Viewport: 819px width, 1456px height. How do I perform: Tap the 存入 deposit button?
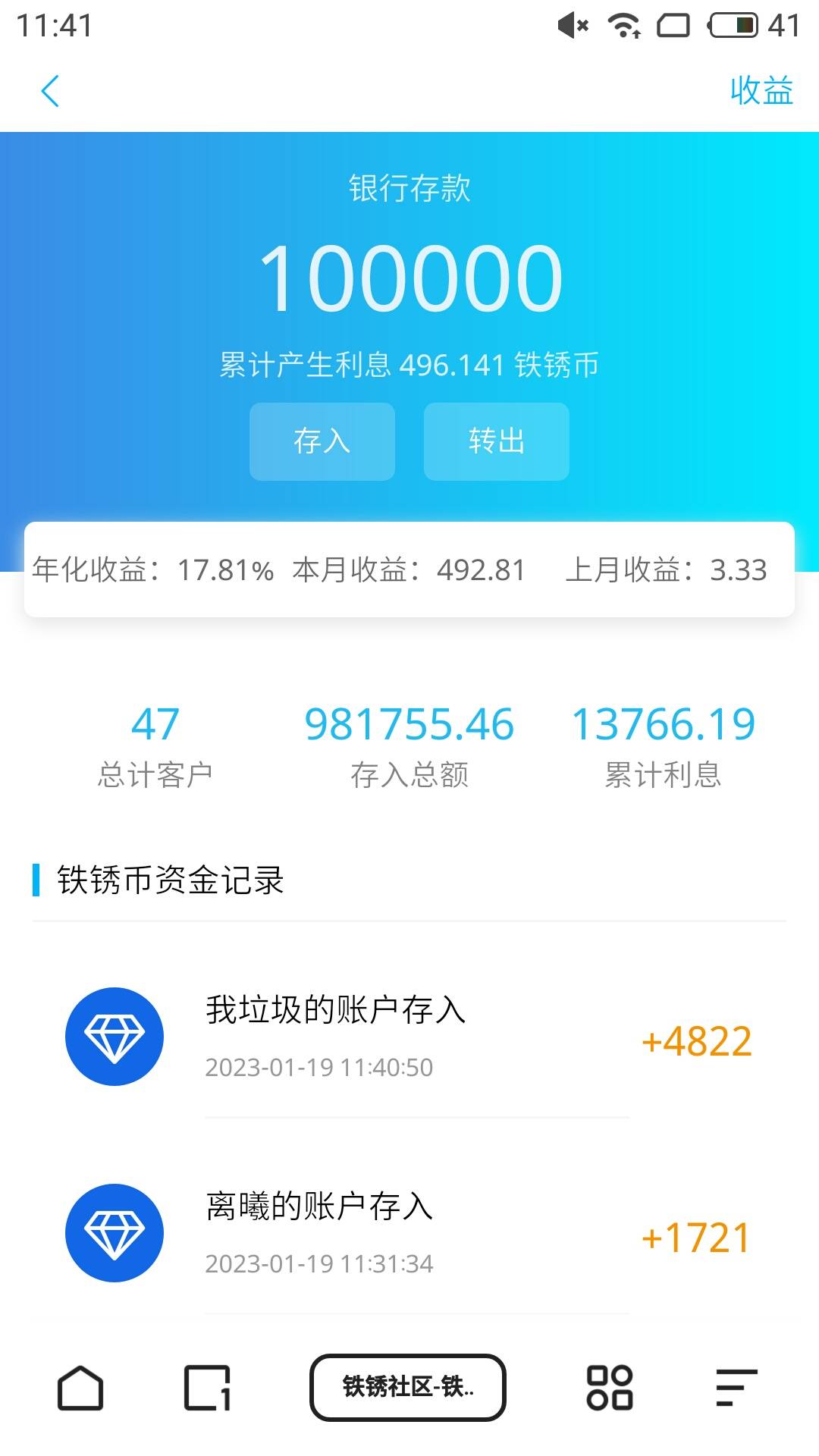point(322,441)
